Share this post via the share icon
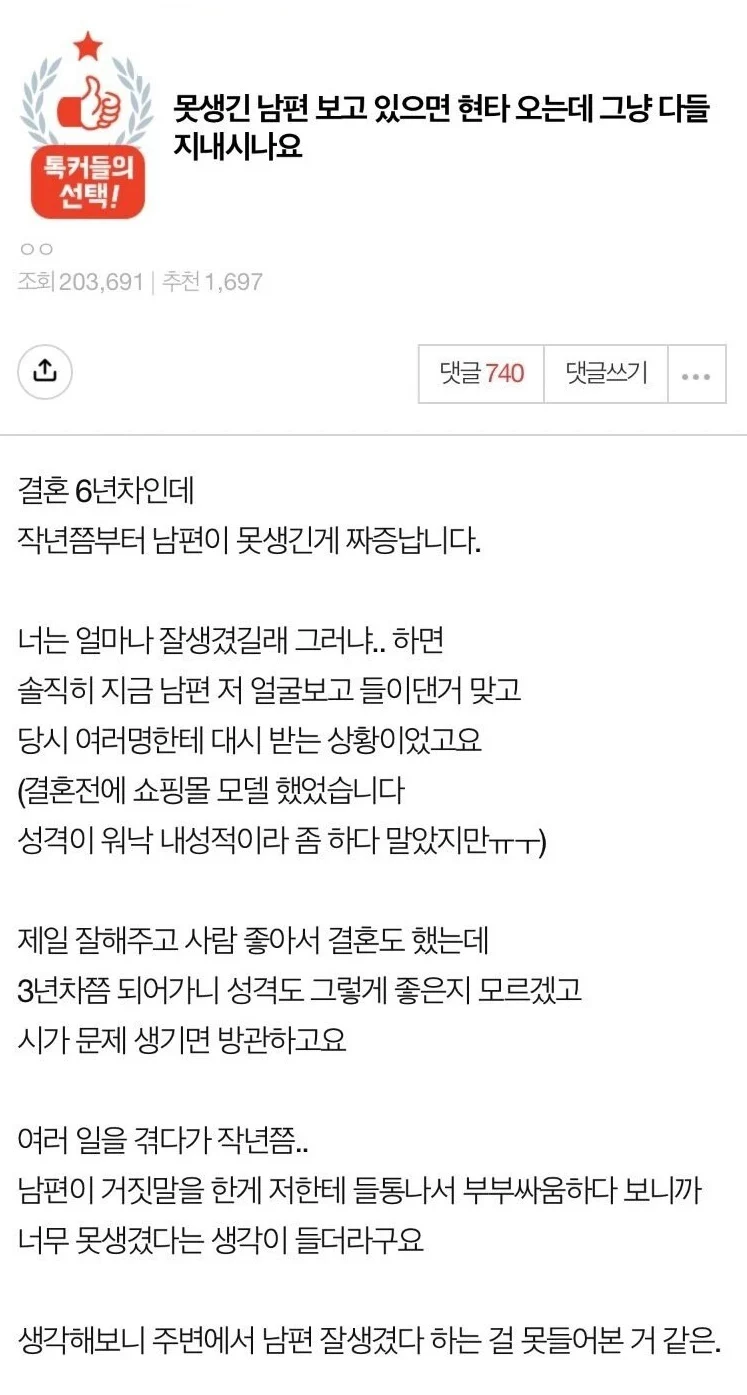This screenshot has width=747, height=1395. [44, 371]
